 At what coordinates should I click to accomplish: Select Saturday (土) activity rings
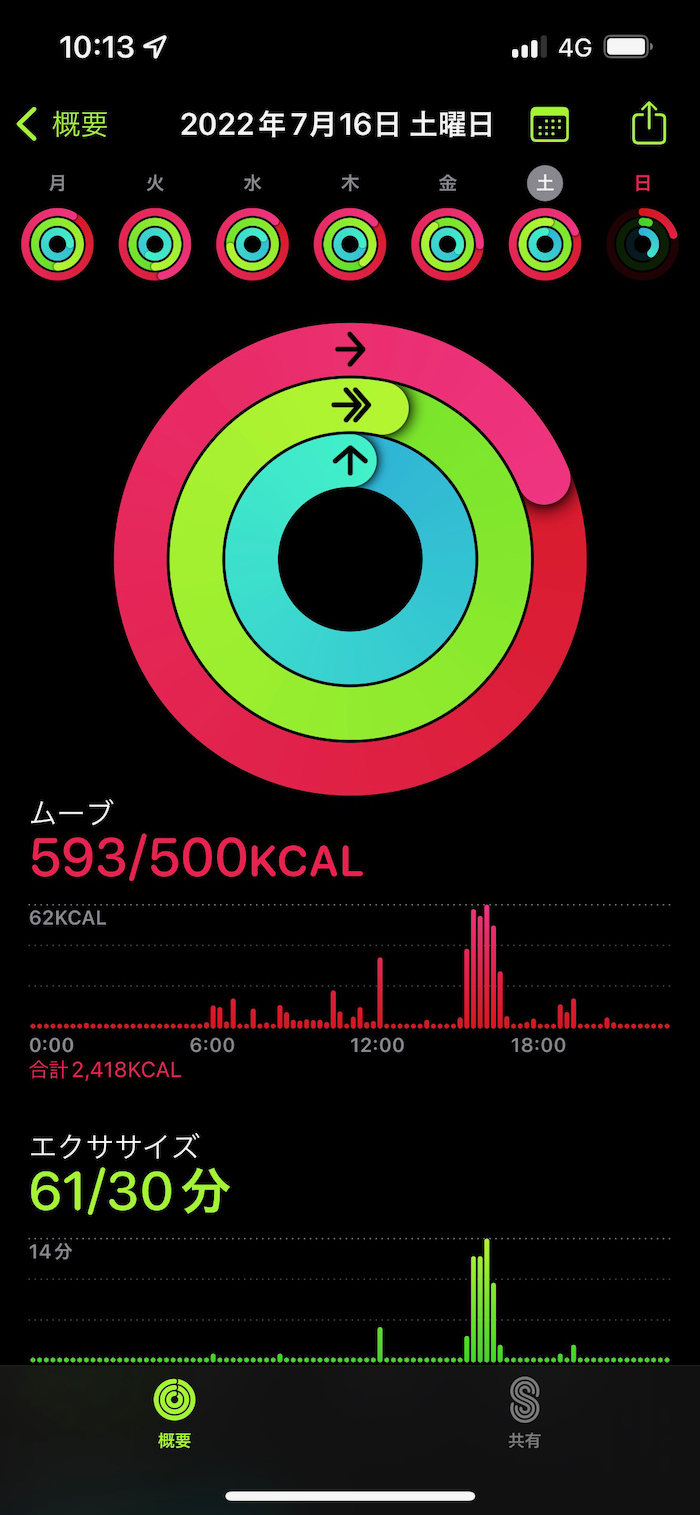(545, 243)
